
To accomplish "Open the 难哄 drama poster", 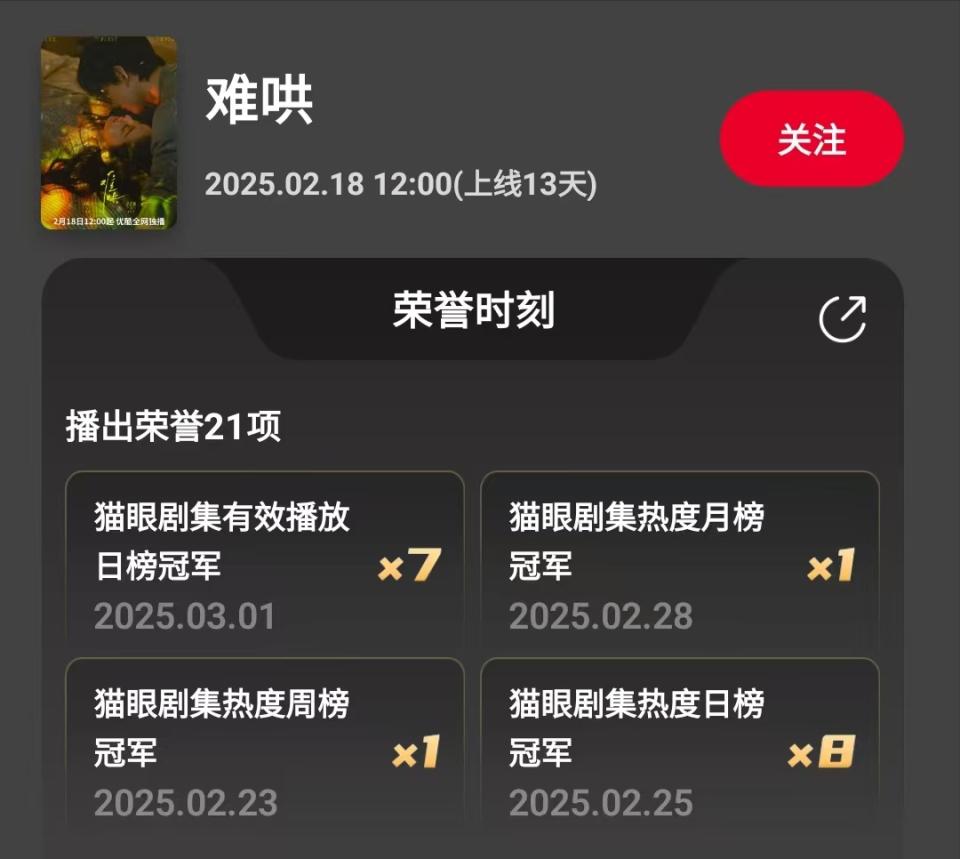I will click(109, 133).
